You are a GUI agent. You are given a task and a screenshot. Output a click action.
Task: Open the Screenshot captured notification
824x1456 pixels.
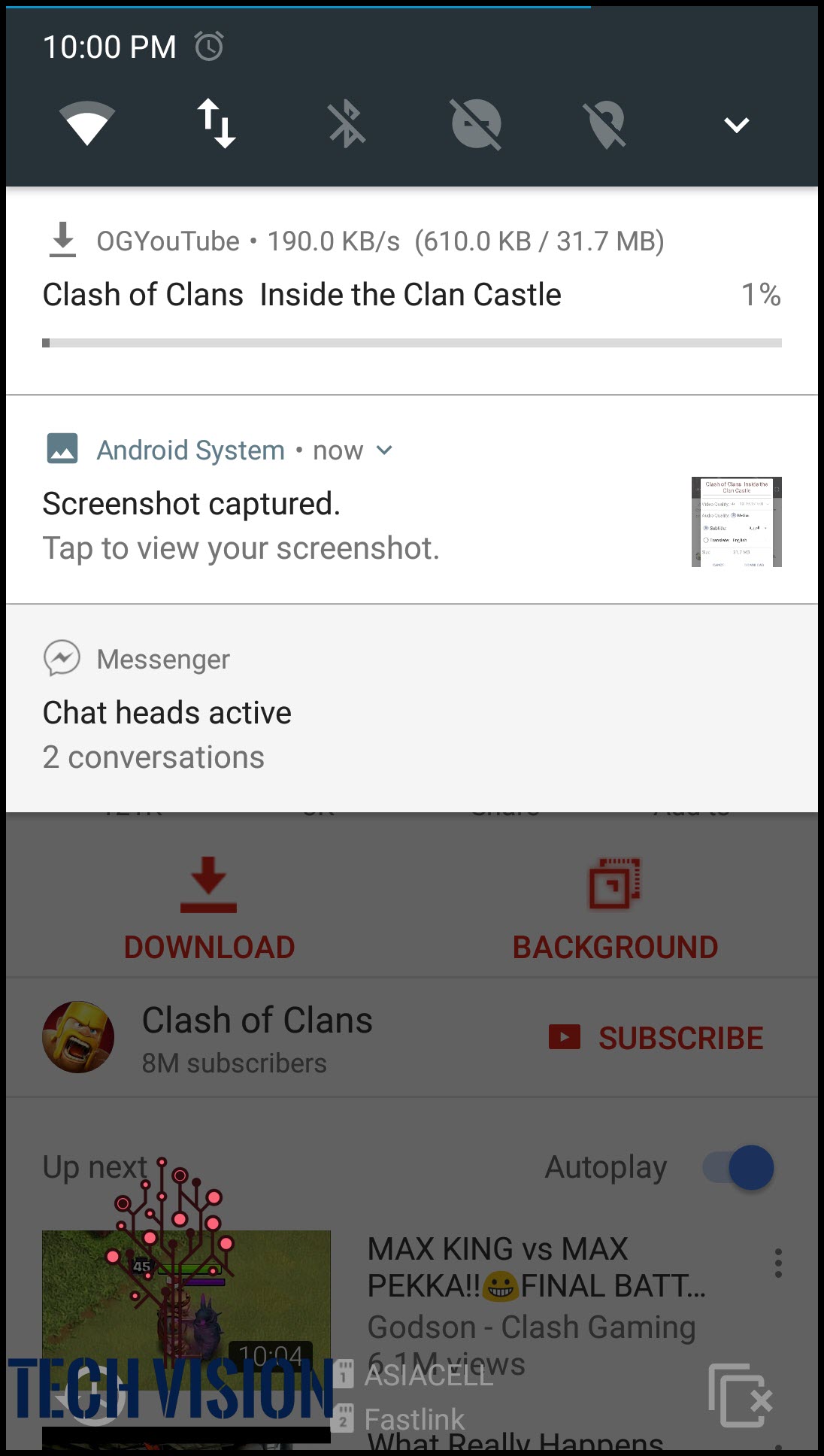(412, 500)
